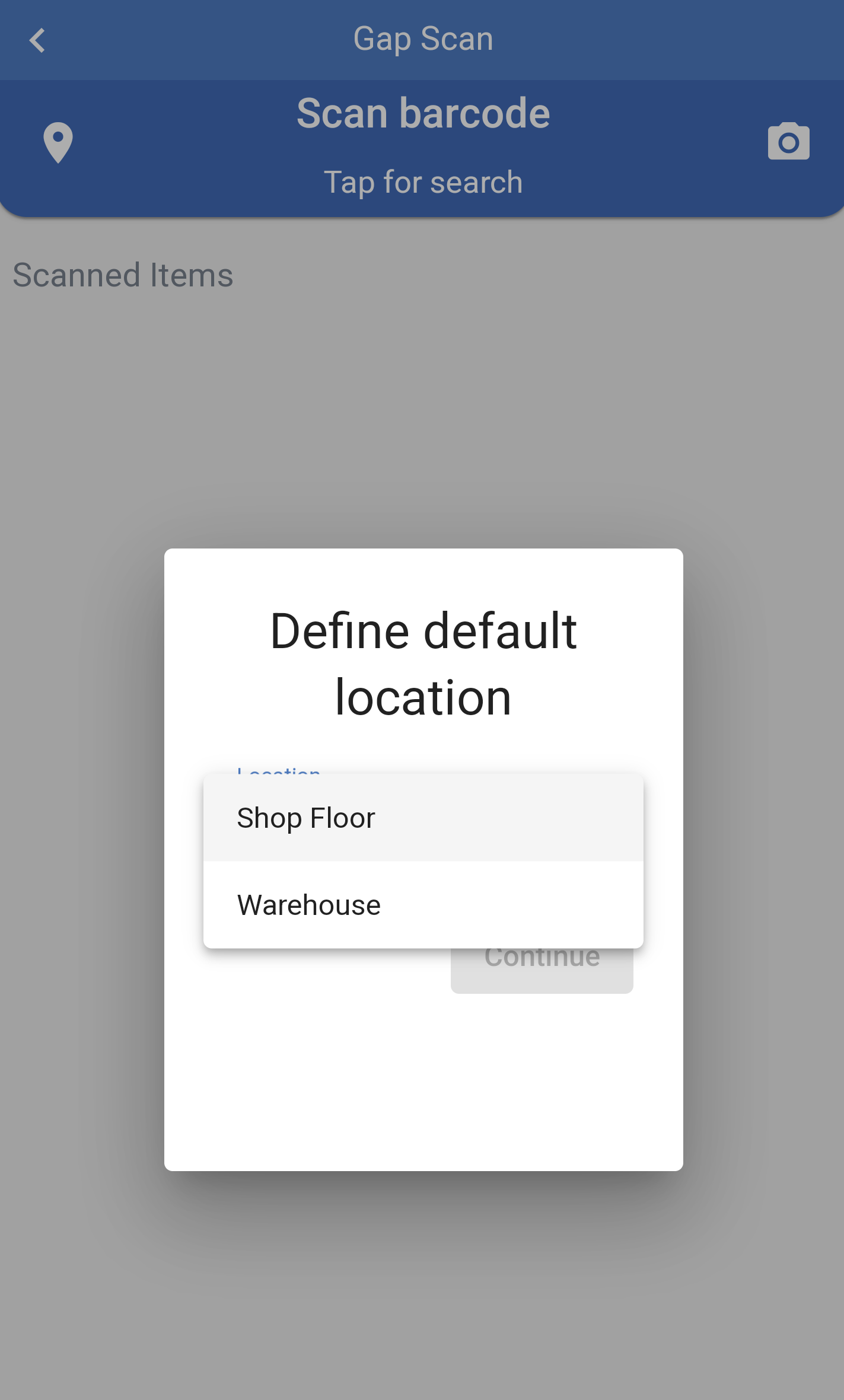
Task: Select Shop Floor from the location list
Action: click(x=423, y=818)
